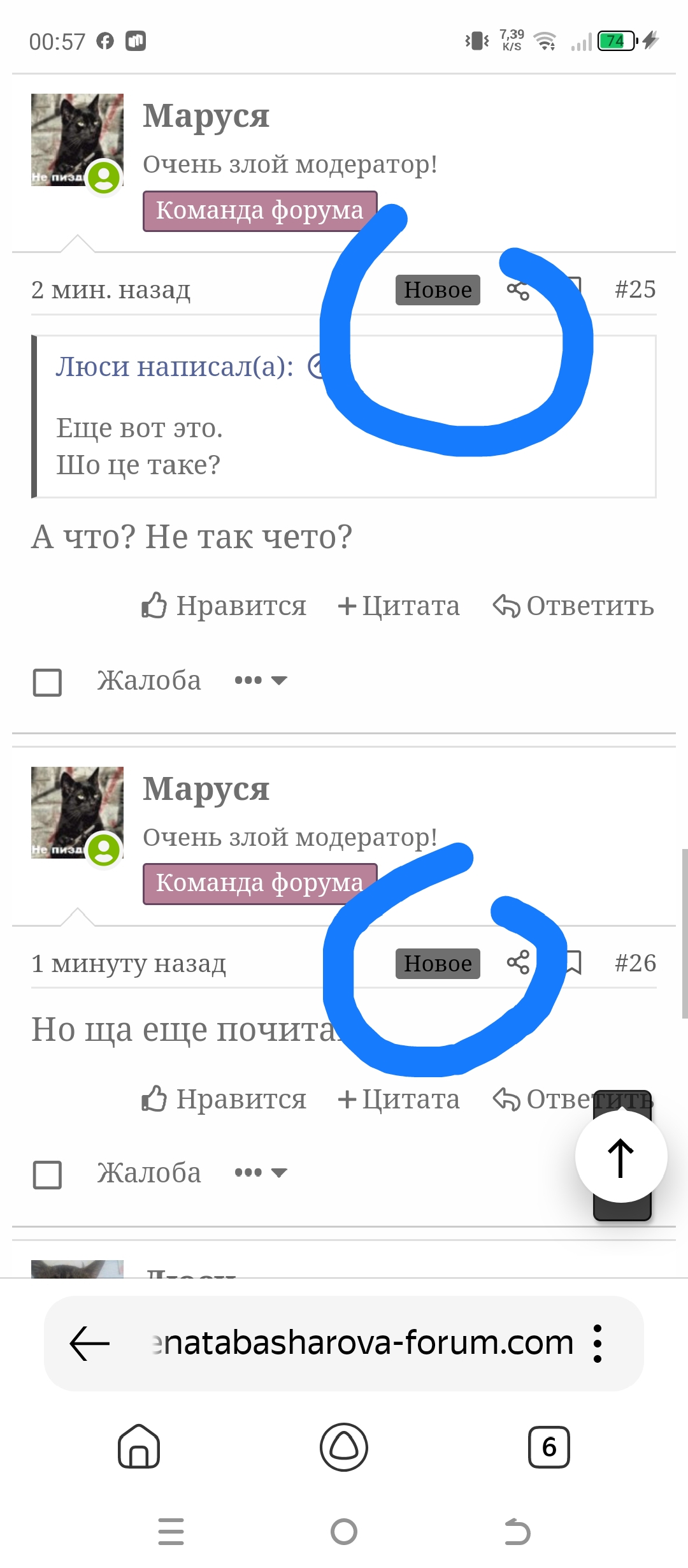Select checkbox under post #25
688x1568 pixels.
click(47, 682)
